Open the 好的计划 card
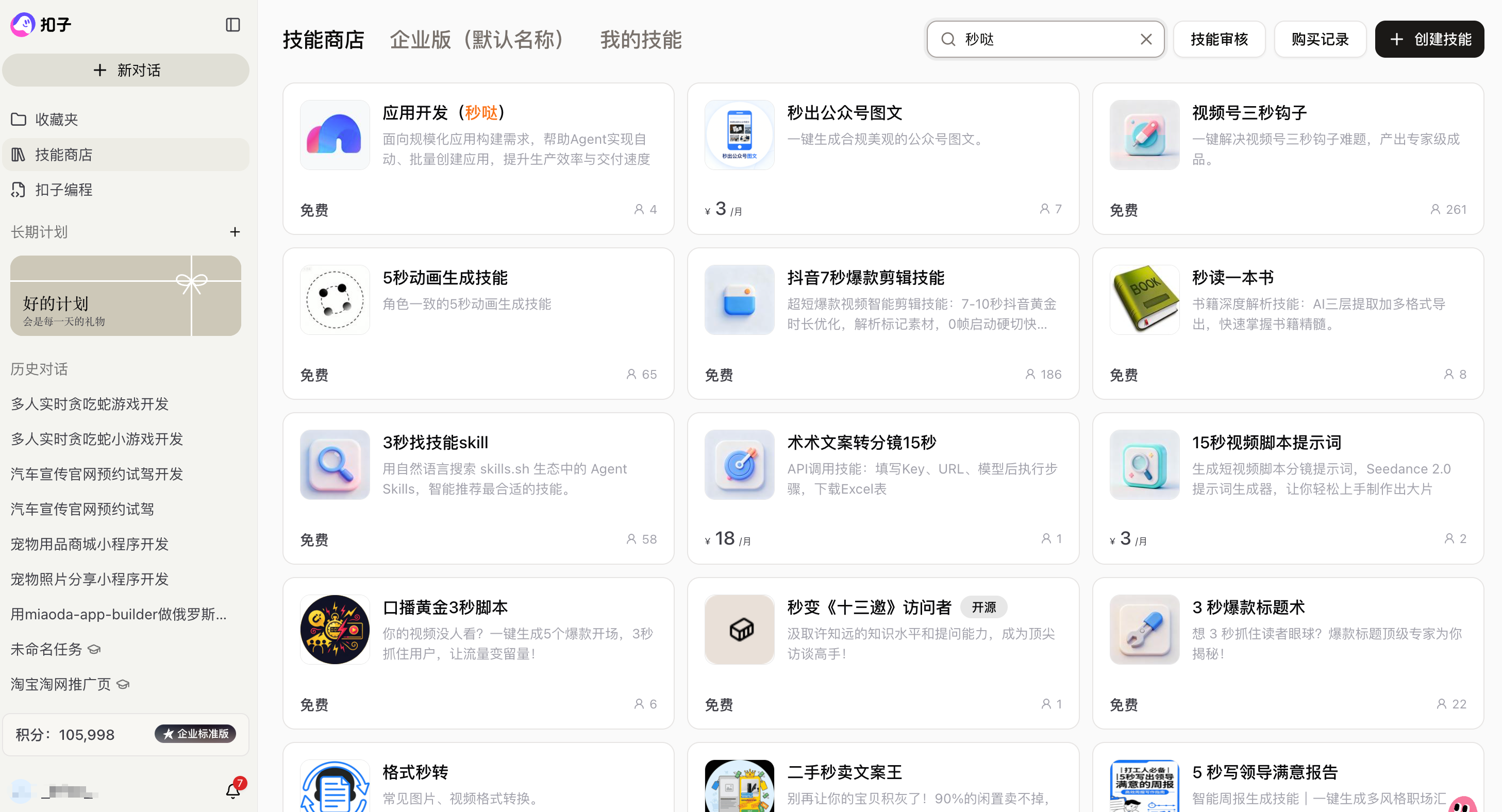This screenshot has width=1502, height=812. point(125,296)
